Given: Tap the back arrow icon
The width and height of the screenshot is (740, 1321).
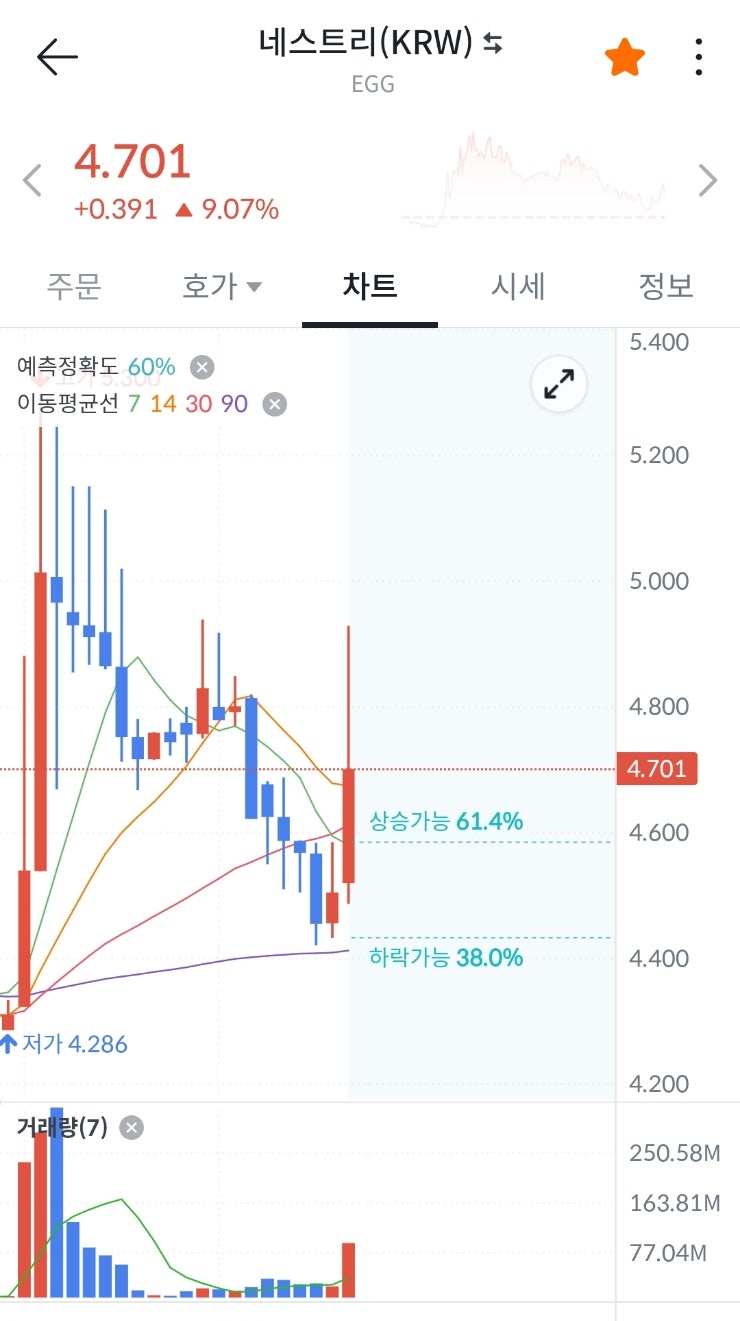Looking at the screenshot, I should point(57,56).
